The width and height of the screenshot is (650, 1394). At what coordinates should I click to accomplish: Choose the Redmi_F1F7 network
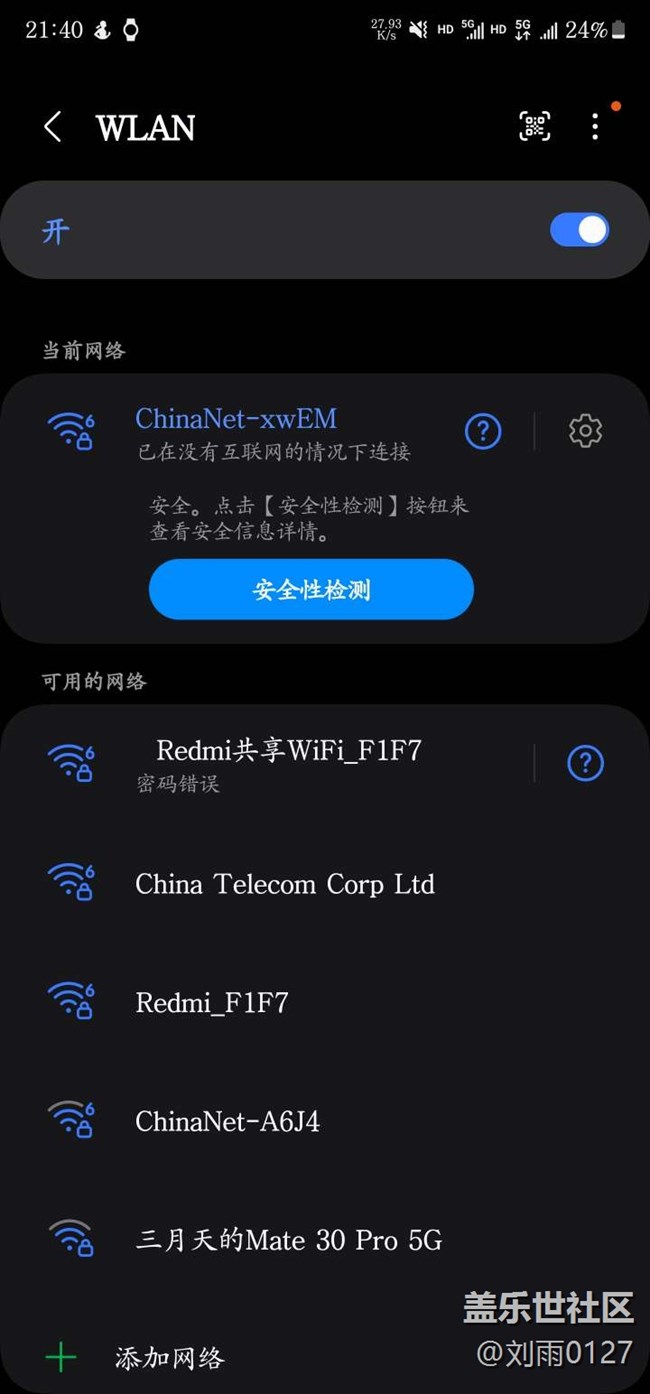click(212, 1003)
